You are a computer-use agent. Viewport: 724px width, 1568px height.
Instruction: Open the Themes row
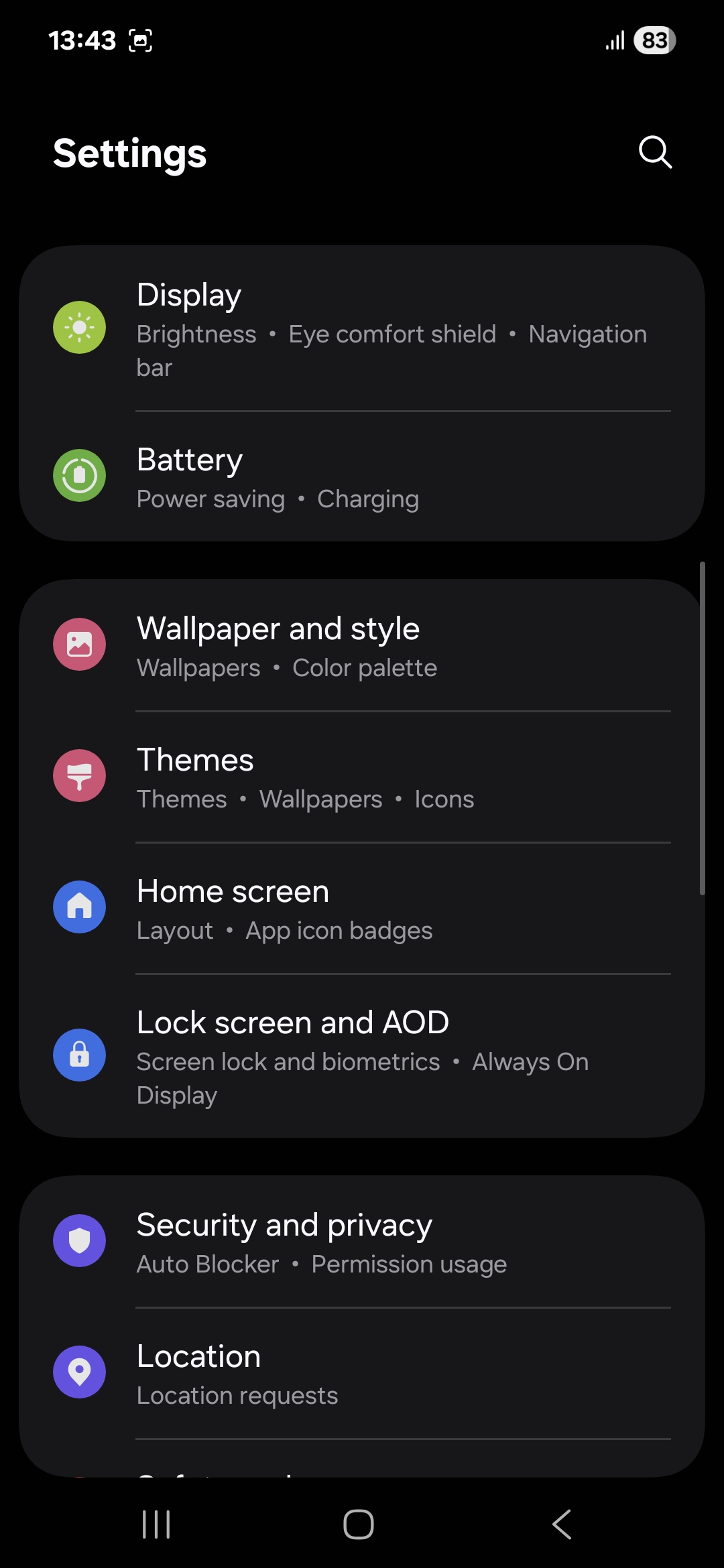tap(362, 777)
